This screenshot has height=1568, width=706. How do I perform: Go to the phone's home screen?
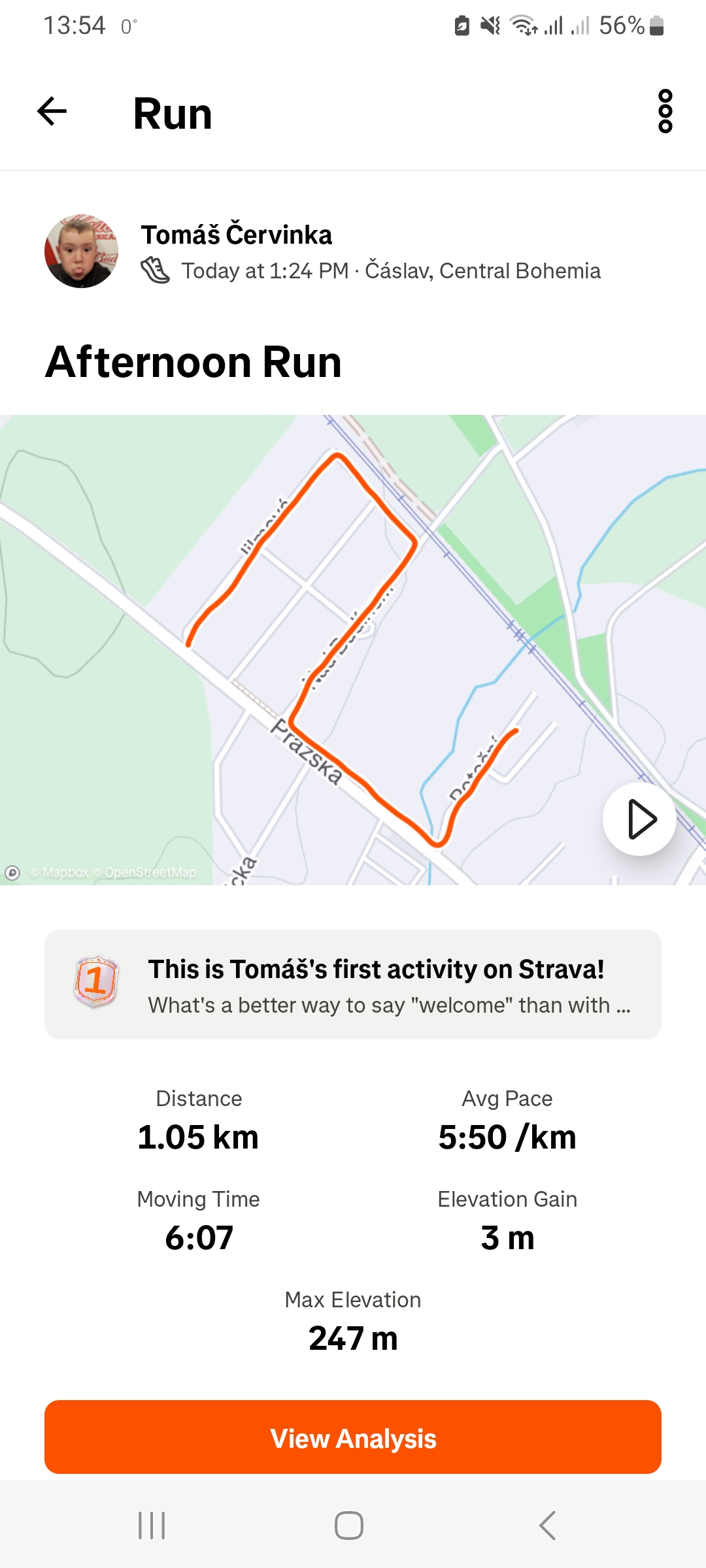tap(349, 1526)
